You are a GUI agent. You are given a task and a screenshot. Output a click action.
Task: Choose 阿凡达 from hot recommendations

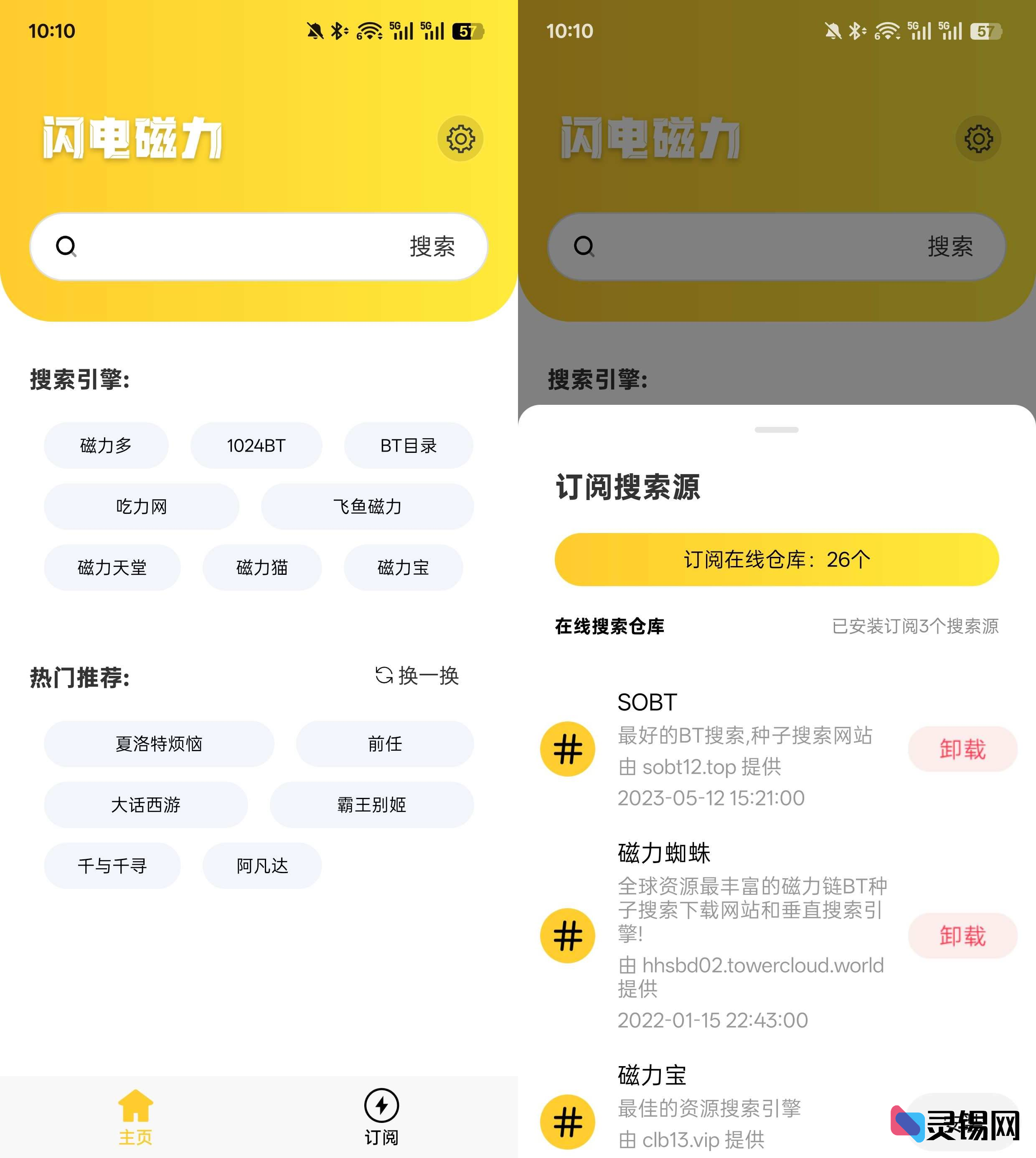click(x=261, y=866)
